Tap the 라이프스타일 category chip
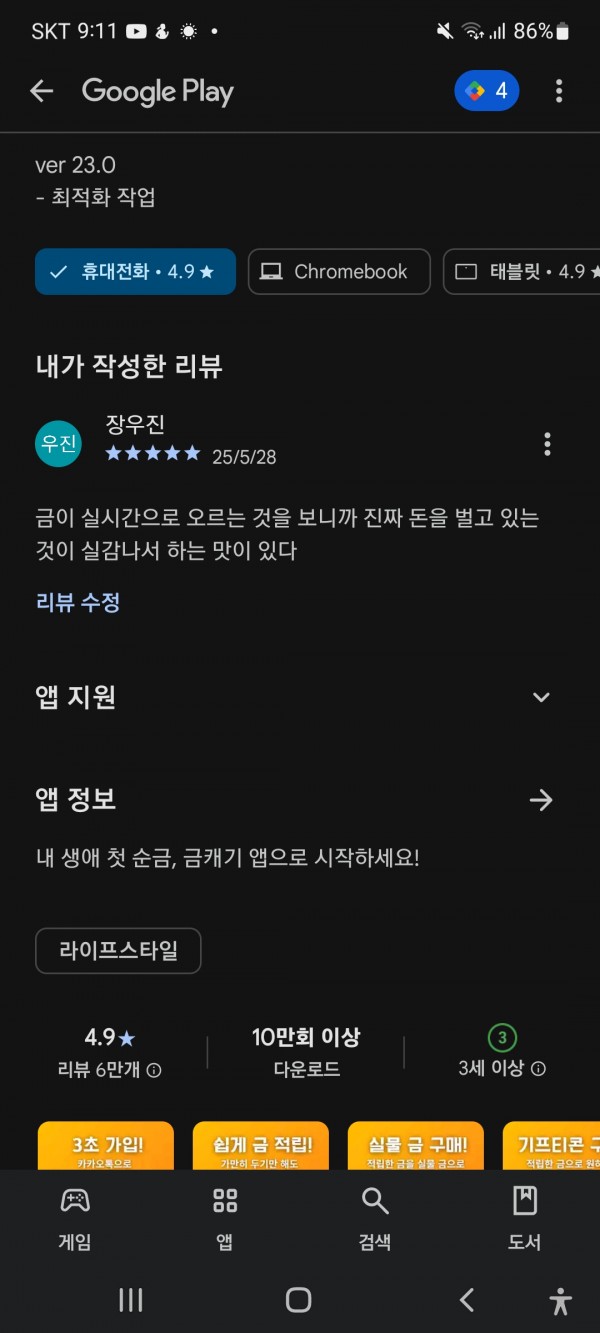Screen dimensions: 600x1333 [118, 951]
